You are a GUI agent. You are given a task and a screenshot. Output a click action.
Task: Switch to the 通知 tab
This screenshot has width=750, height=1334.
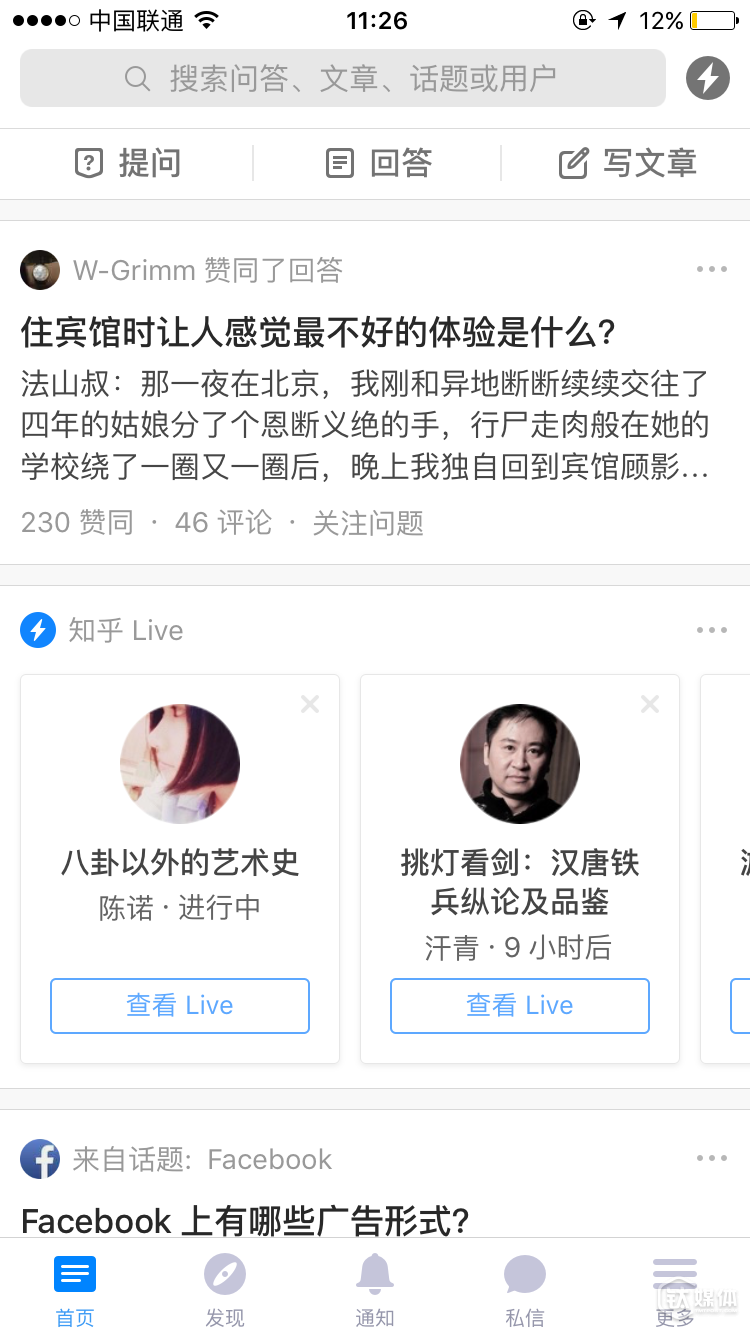point(375,1291)
